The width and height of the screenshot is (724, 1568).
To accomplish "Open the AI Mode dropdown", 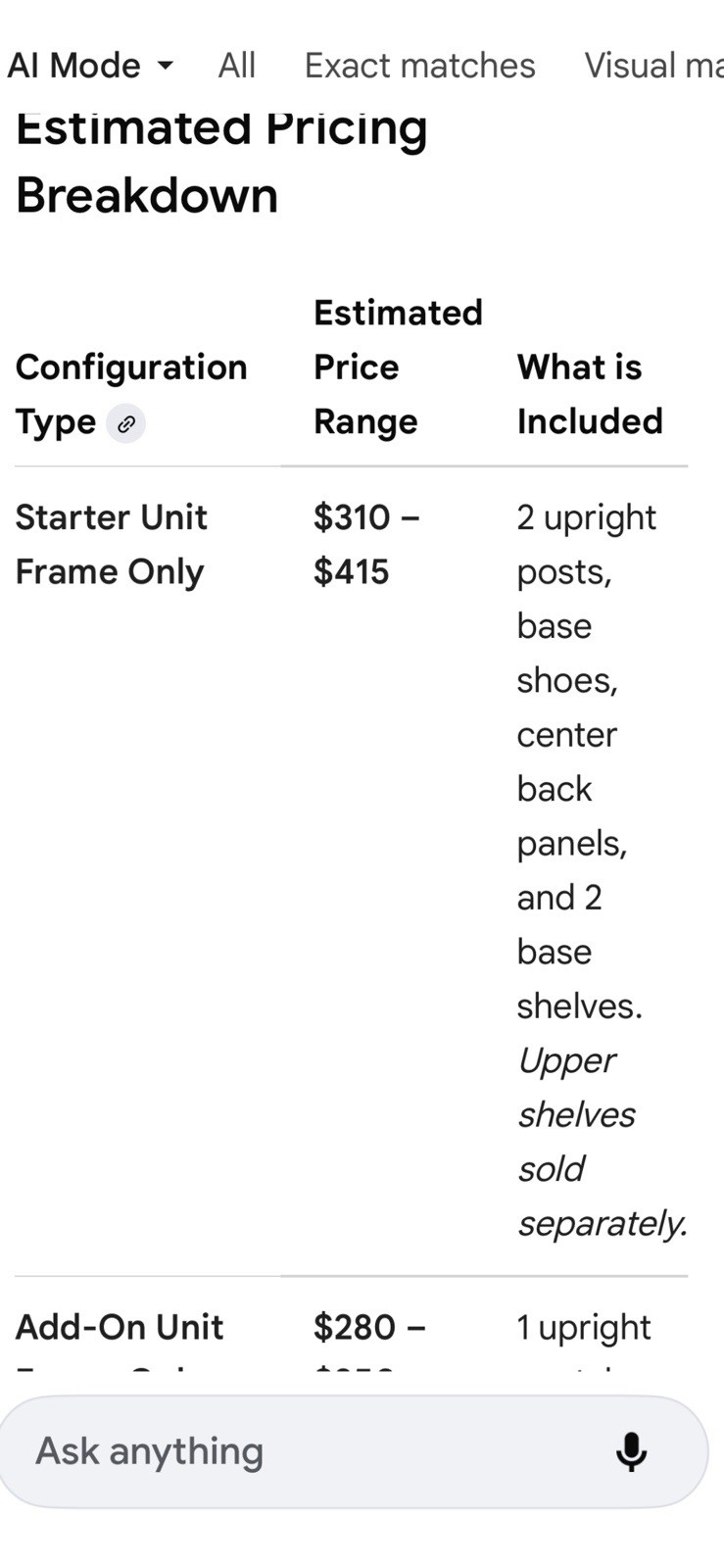I will click(90, 66).
